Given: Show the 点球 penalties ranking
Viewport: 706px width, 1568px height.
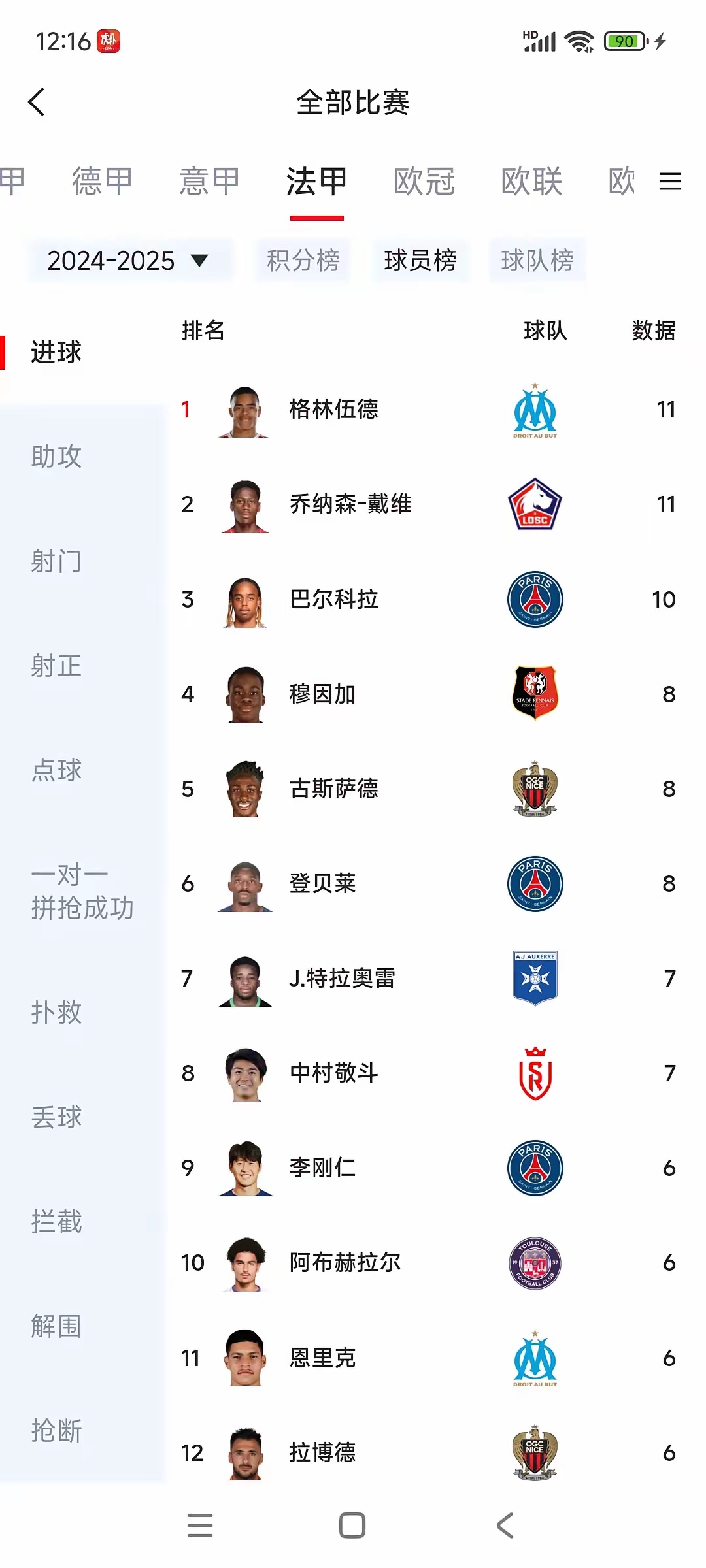Looking at the screenshot, I should (x=56, y=770).
